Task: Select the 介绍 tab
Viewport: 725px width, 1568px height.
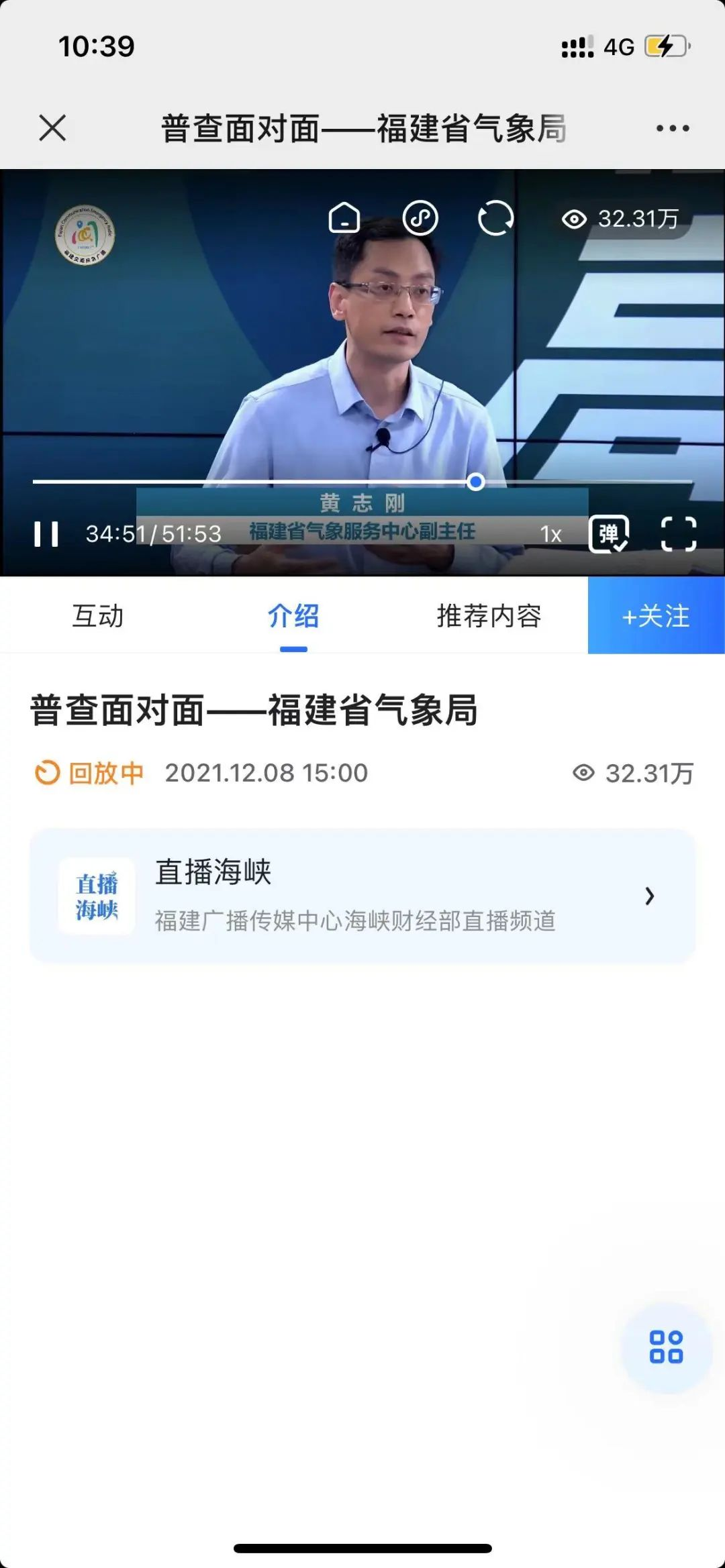Action: coord(293,616)
